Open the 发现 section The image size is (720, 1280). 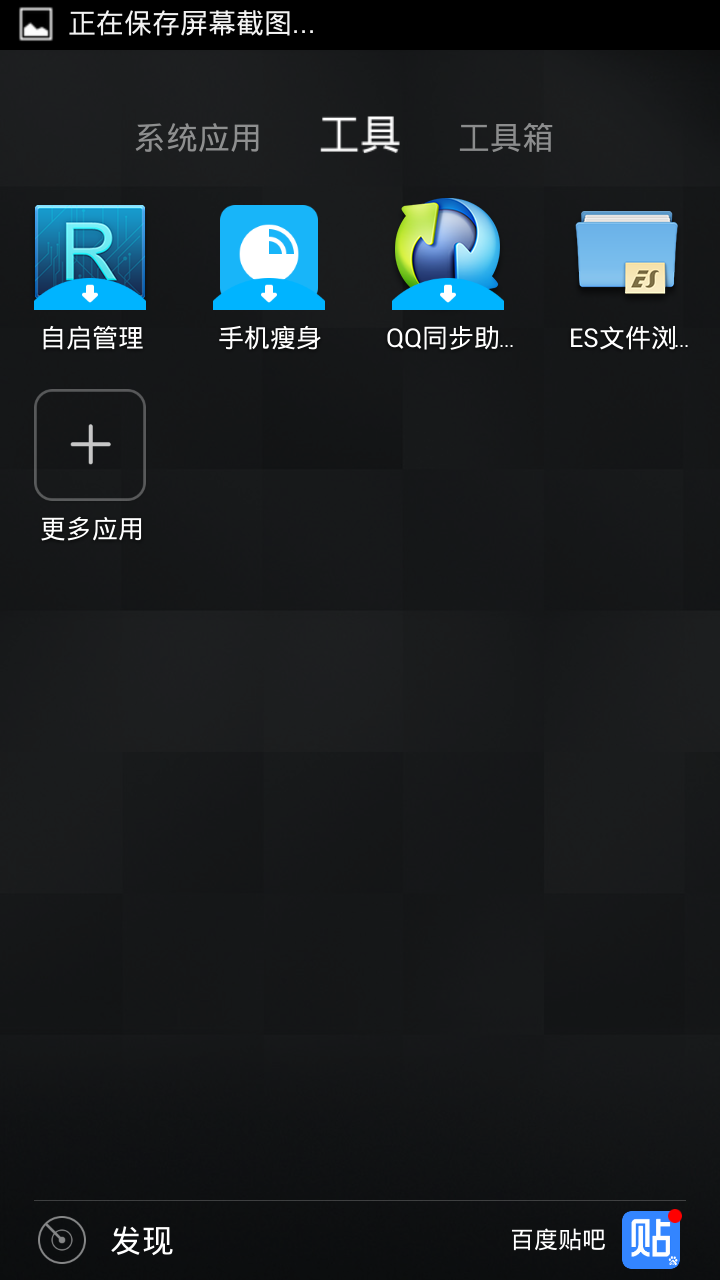[105, 1240]
